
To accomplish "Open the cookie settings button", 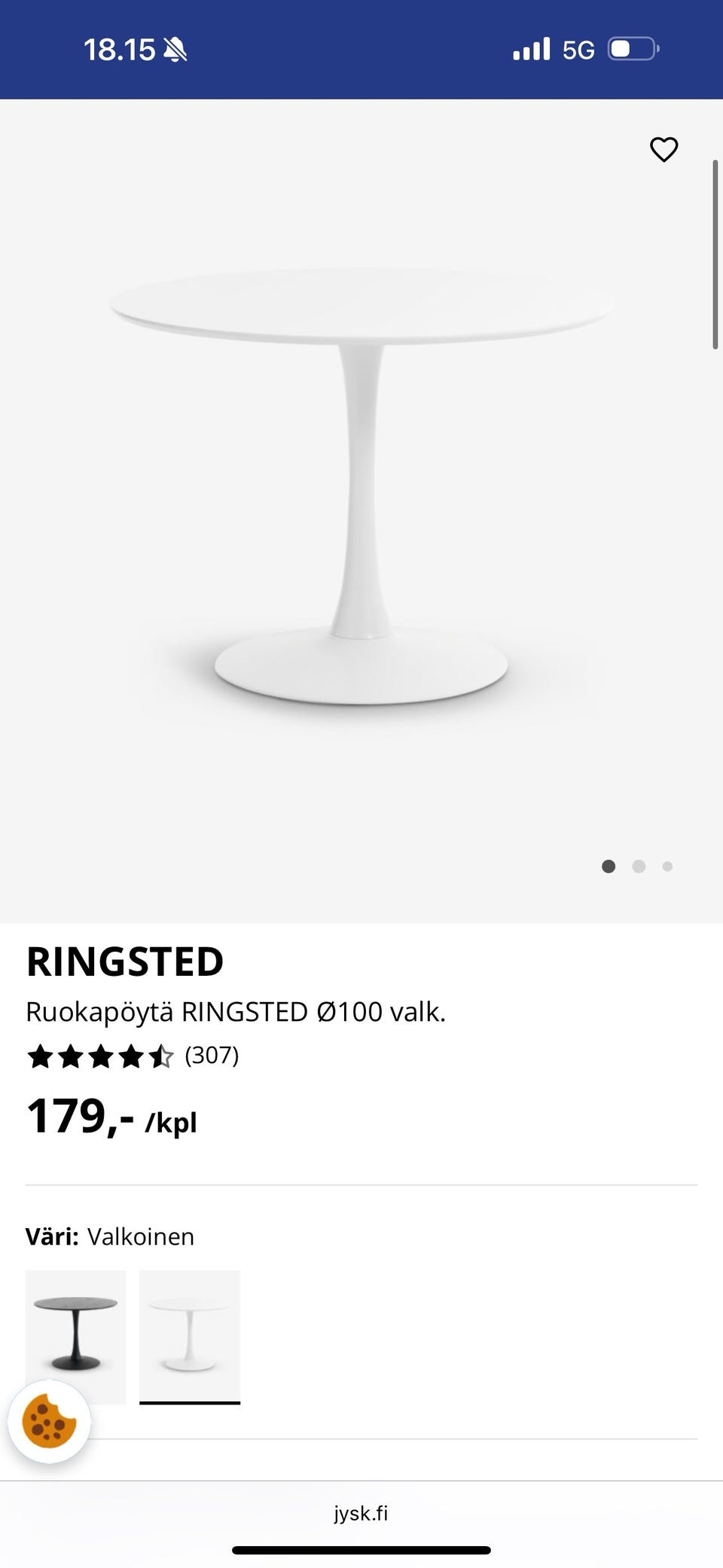I will pos(50,1422).
